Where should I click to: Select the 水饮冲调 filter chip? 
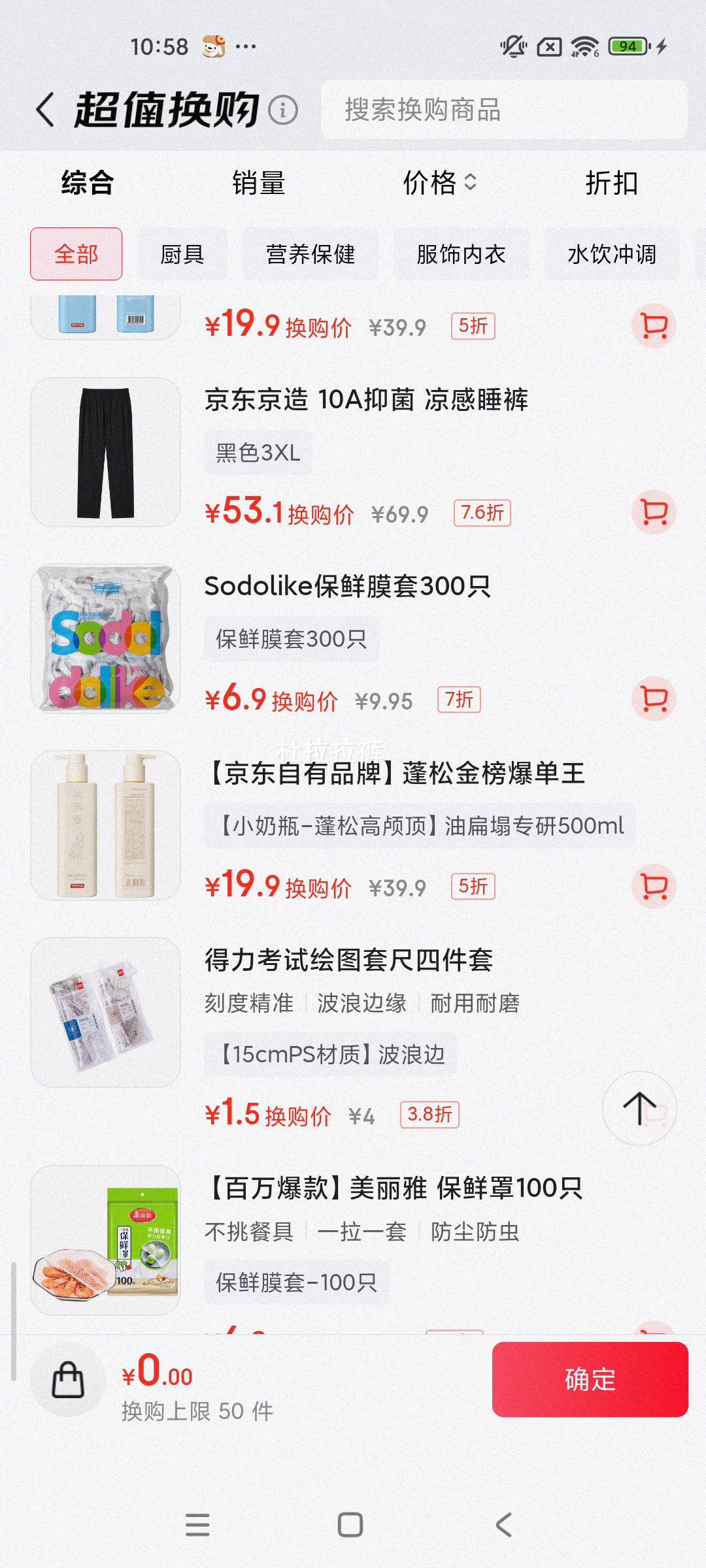coord(613,255)
